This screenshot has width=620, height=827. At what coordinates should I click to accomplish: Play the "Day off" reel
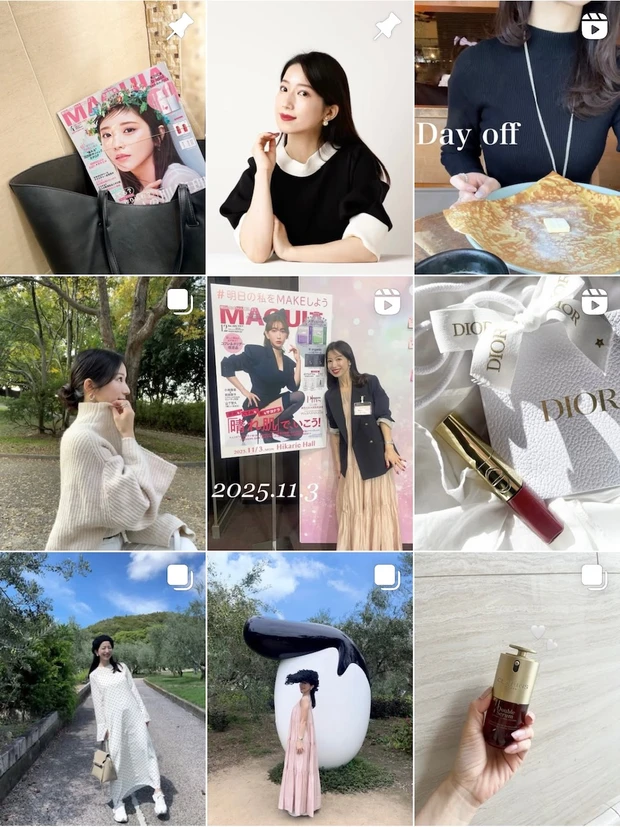tap(517, 136)
